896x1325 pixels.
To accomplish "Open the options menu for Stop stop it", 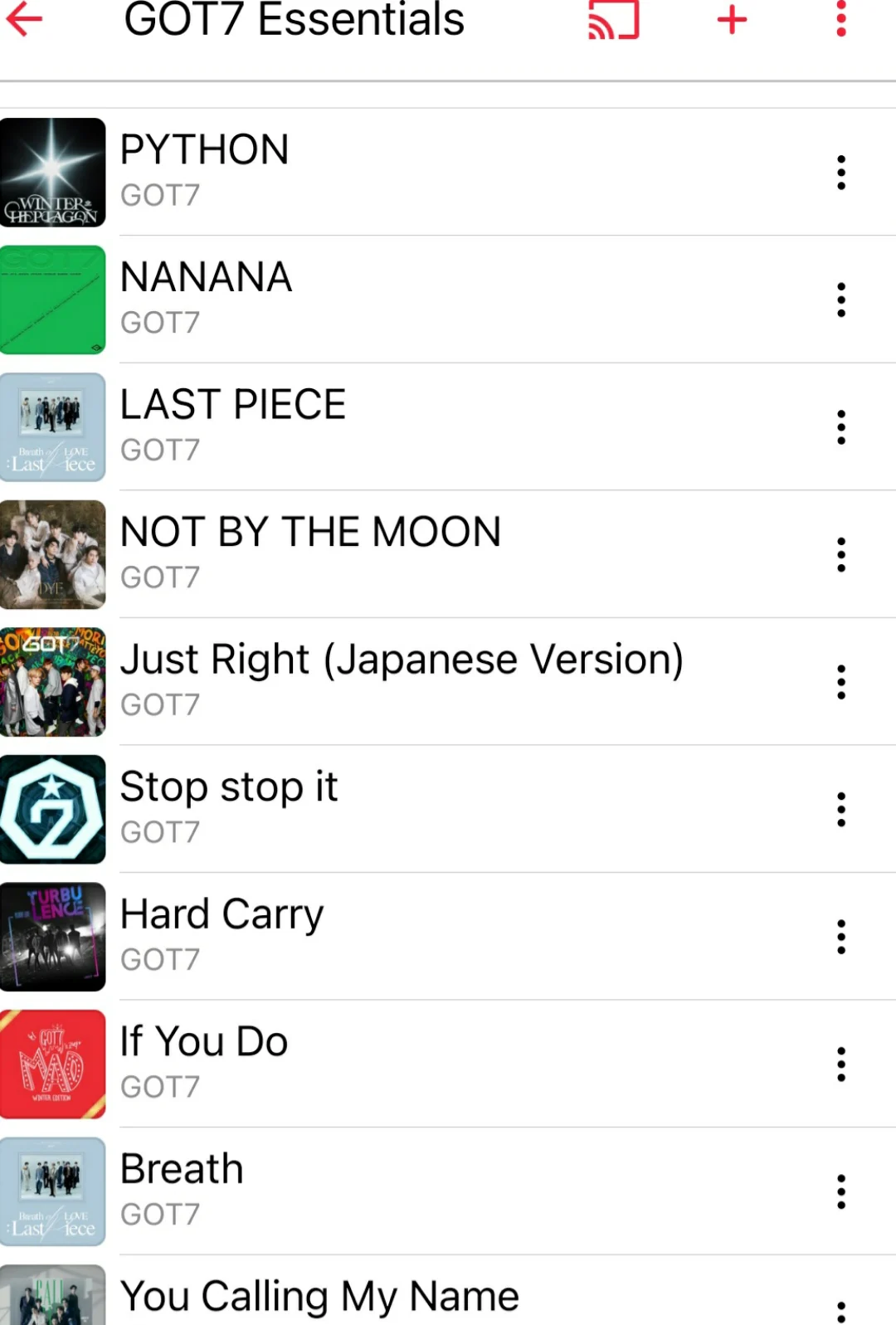I will (840, 809).
